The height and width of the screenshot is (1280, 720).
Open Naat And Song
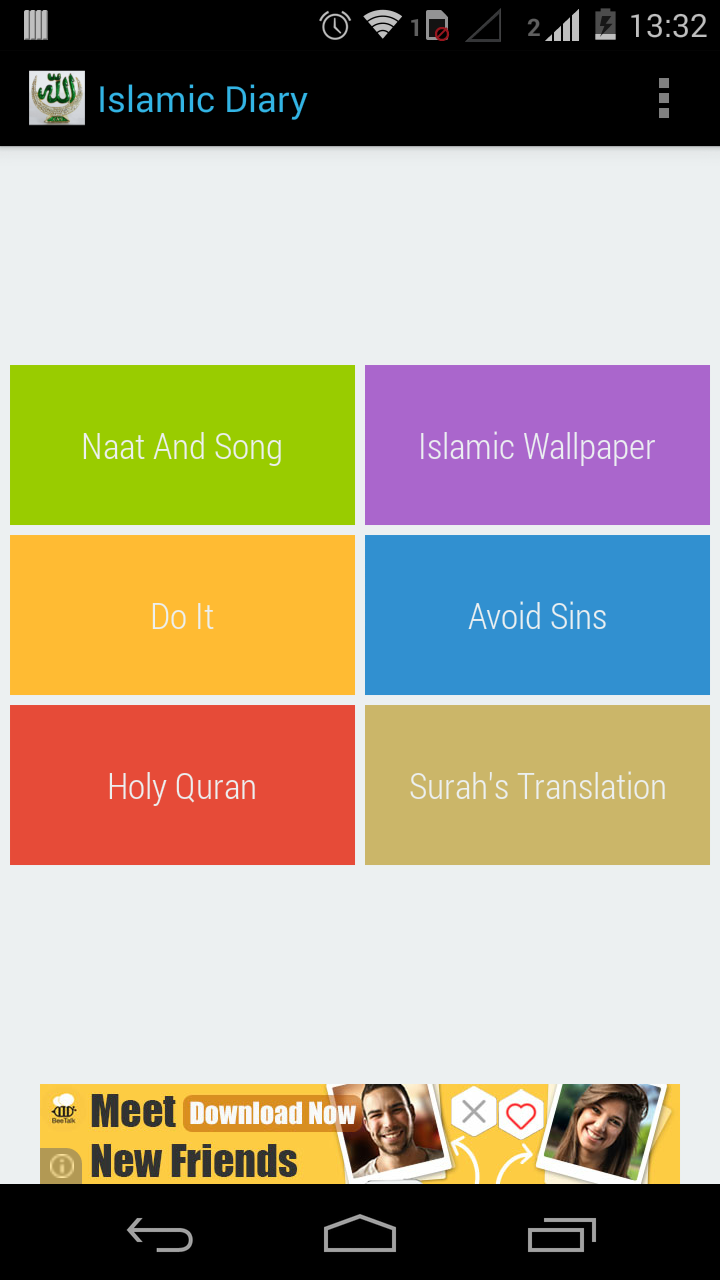point(182,445)
